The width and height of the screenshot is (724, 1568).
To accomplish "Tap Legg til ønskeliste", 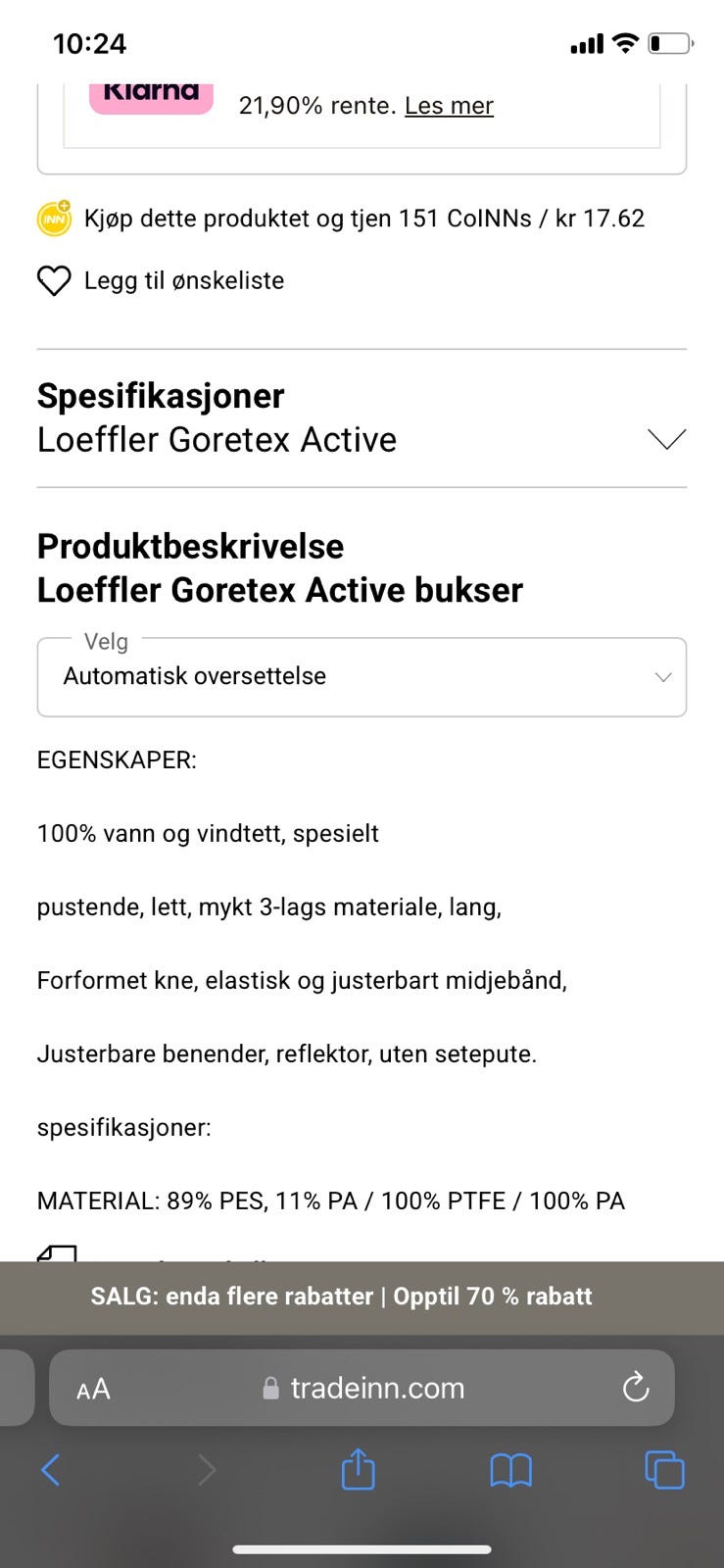I will [184, 281].
